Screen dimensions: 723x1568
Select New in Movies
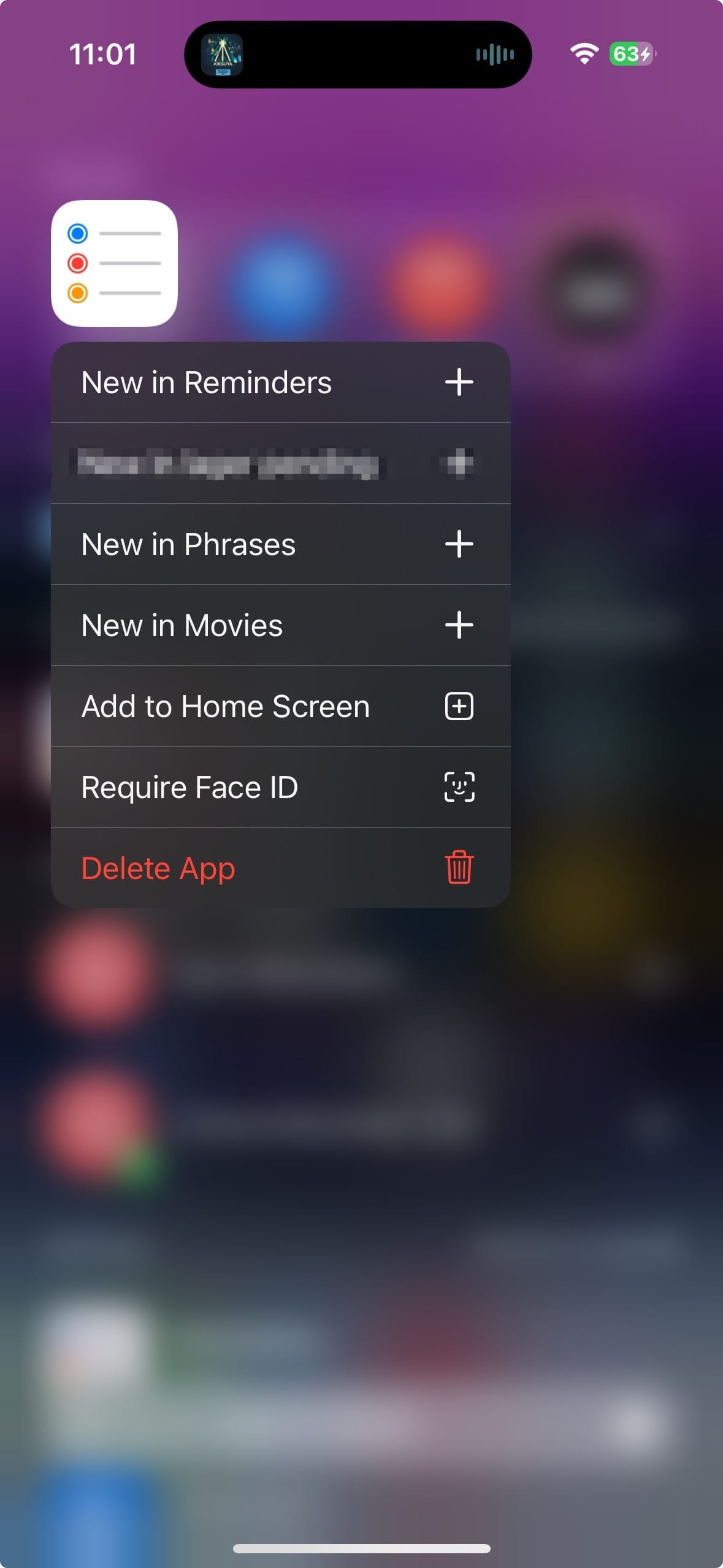(280, 625)
